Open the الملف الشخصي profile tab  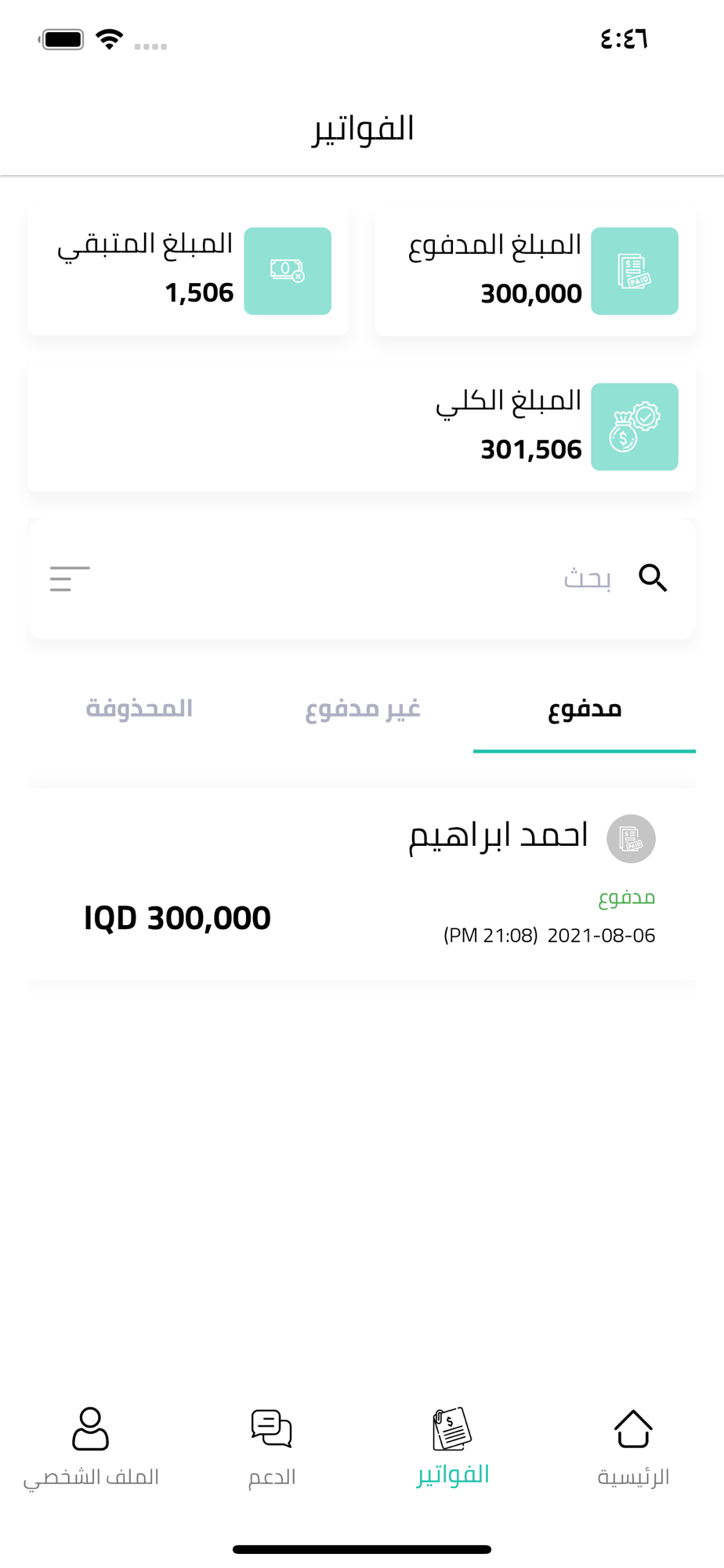point(91,1448)
